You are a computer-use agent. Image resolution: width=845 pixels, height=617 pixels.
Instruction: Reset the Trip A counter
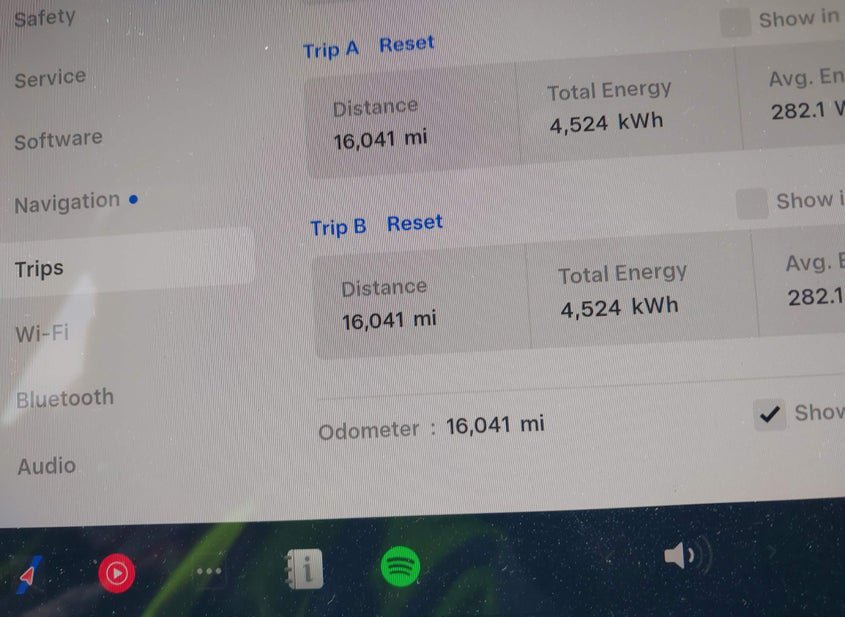coord(407,45)
